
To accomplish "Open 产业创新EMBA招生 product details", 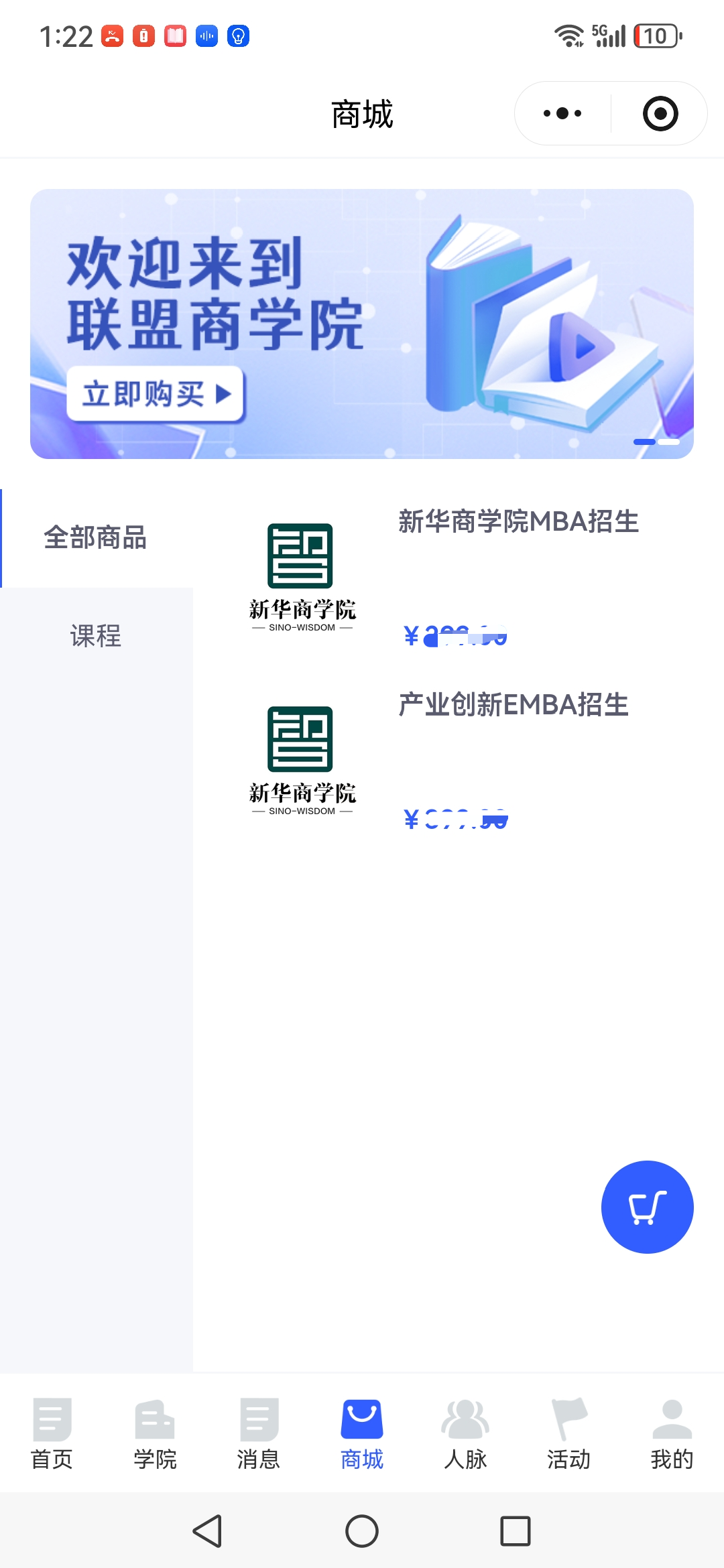I will pos(514,706).
